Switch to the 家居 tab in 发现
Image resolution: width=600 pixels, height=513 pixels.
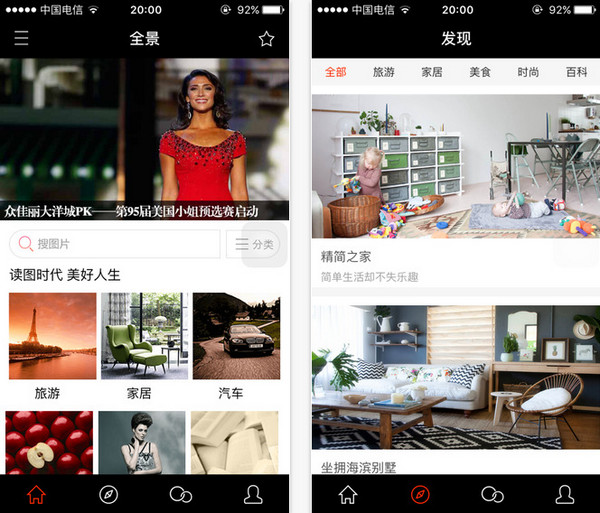[x=432, y=72]
